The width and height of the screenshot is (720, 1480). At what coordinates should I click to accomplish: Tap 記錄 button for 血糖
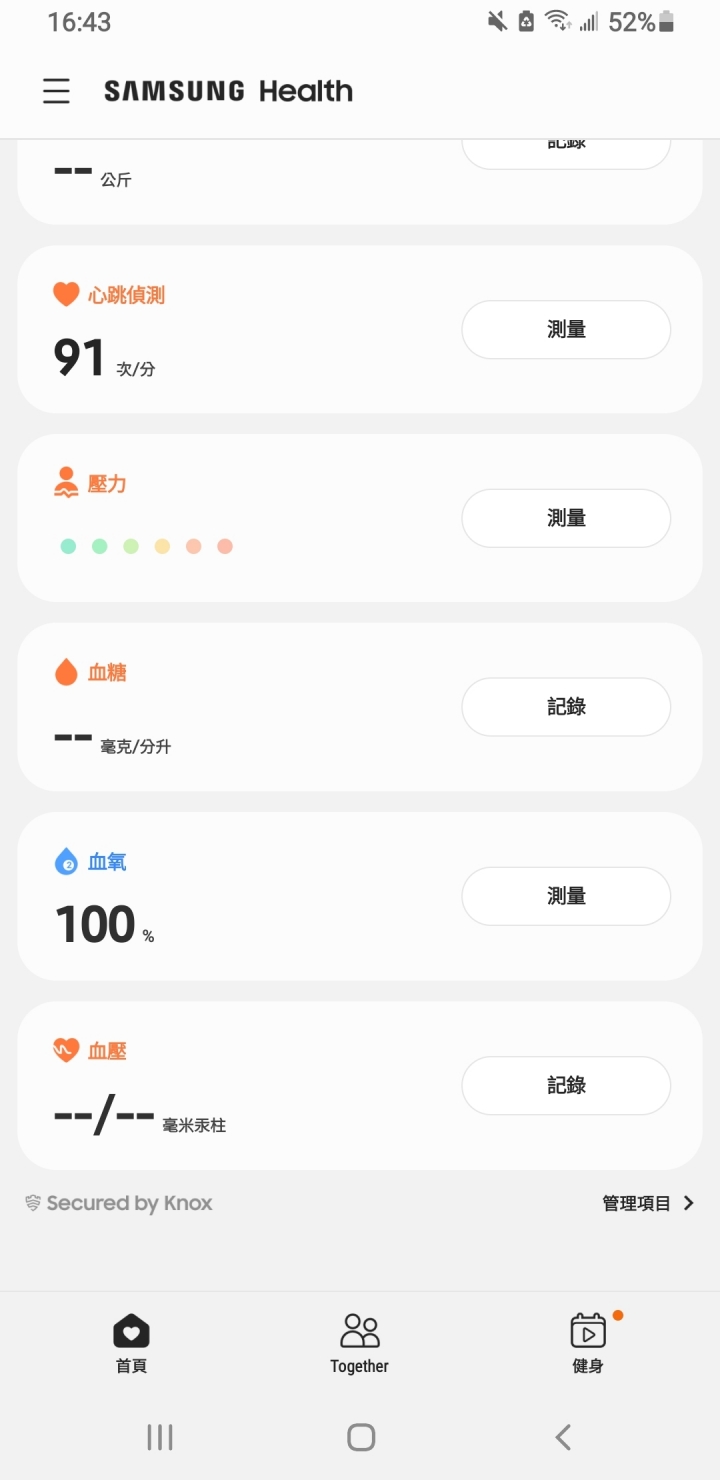(x=566, y=707)
